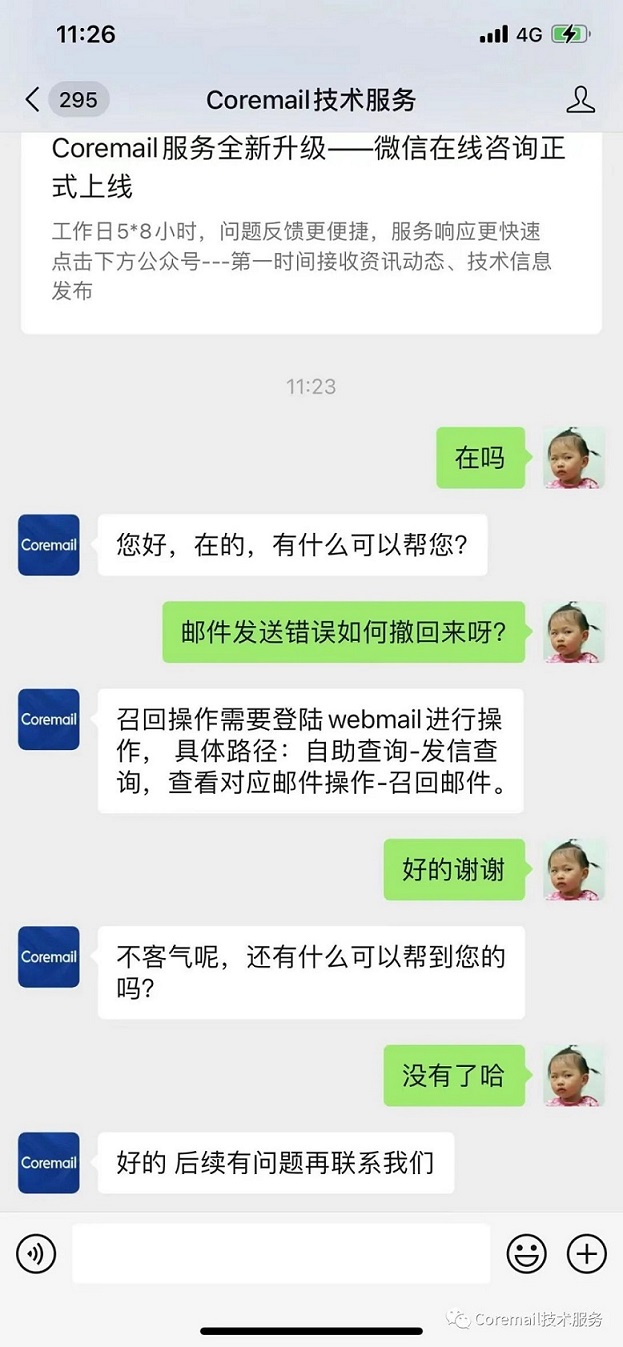The height and width of the screenshot is (1347, 623).
Task: Open the emoji picker
Action: point(526,1253)
